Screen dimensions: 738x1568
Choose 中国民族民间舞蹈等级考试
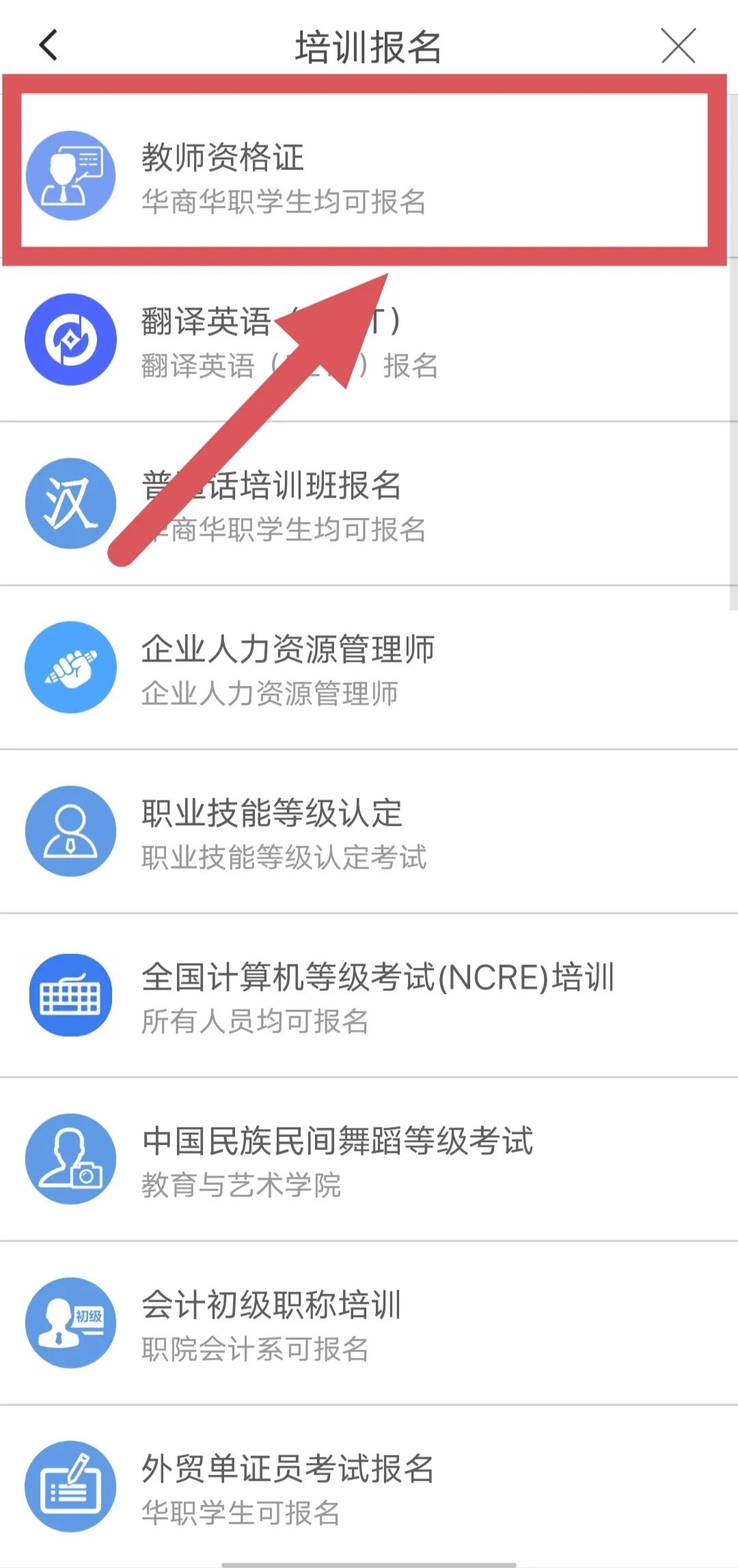point(369,1159)
